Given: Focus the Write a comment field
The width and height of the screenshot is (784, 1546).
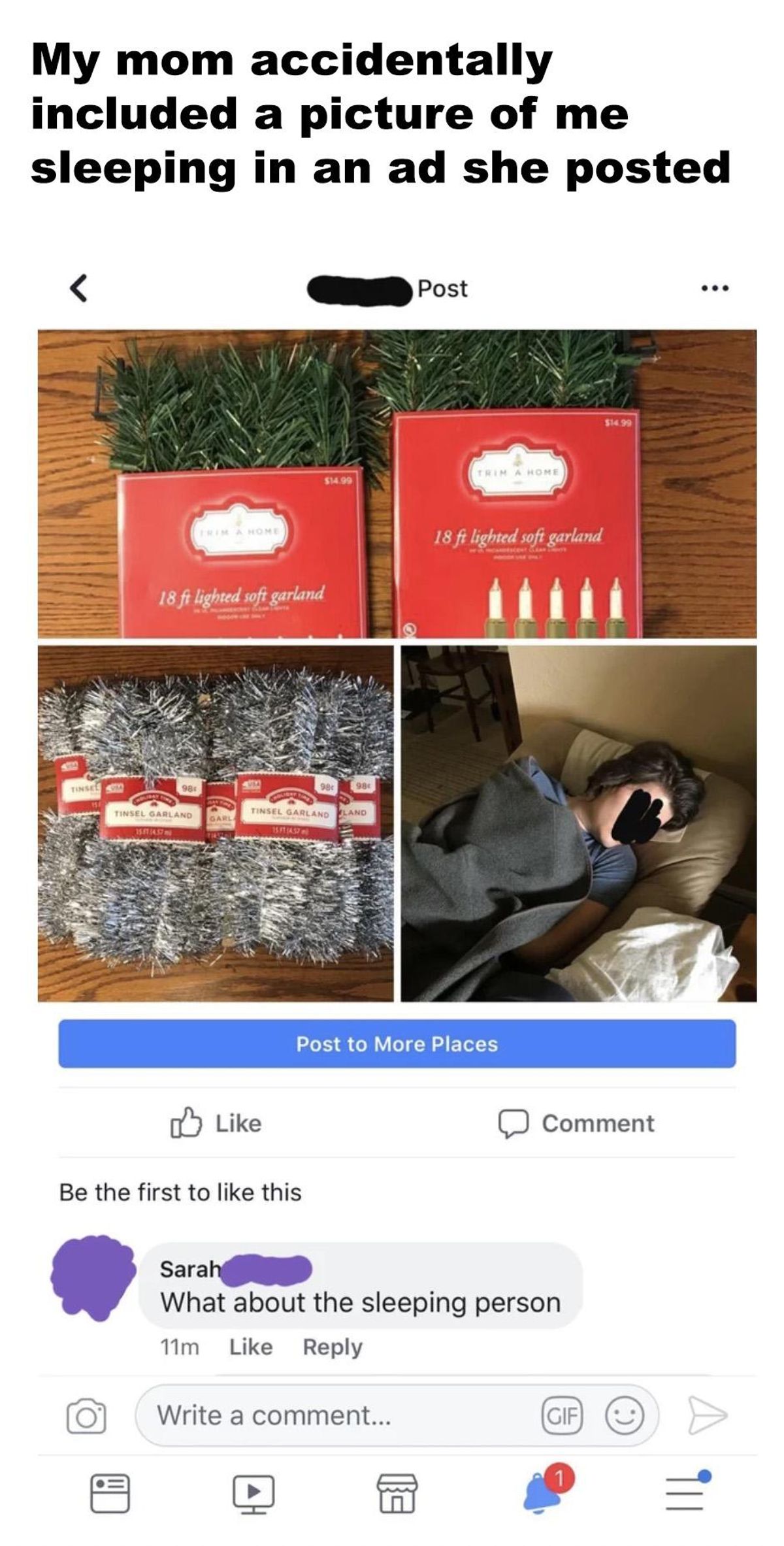Looking at the screenshot, I should coord(327,1416).
